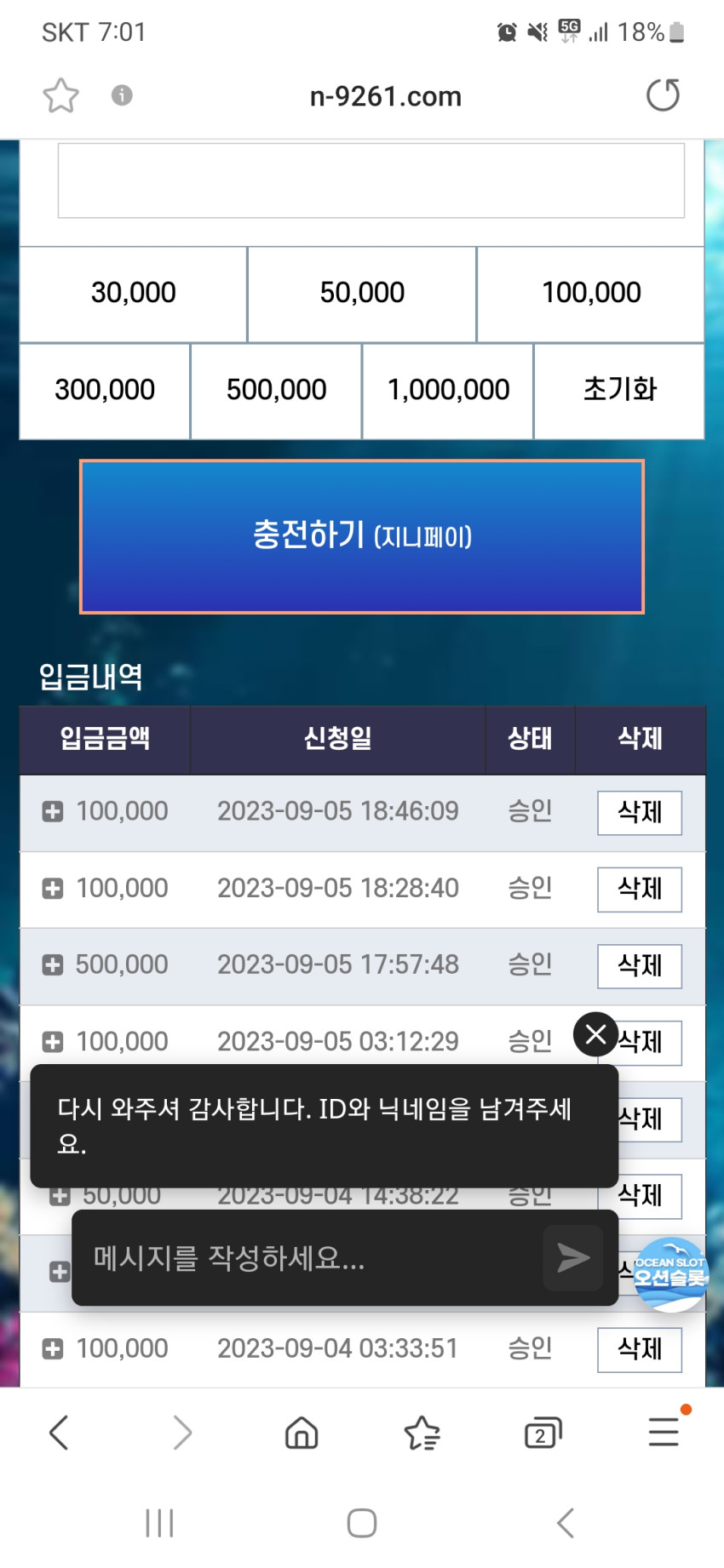Select the 50,000 amount button
The width and height of the screenshot is (724, 1568).
tap(362, 294)
